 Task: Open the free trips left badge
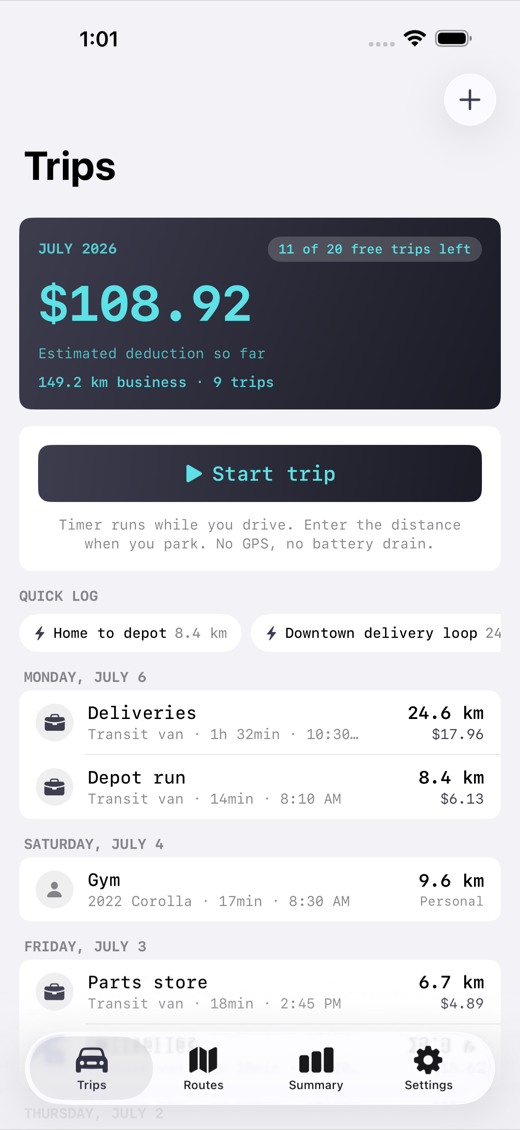[375, 249]
